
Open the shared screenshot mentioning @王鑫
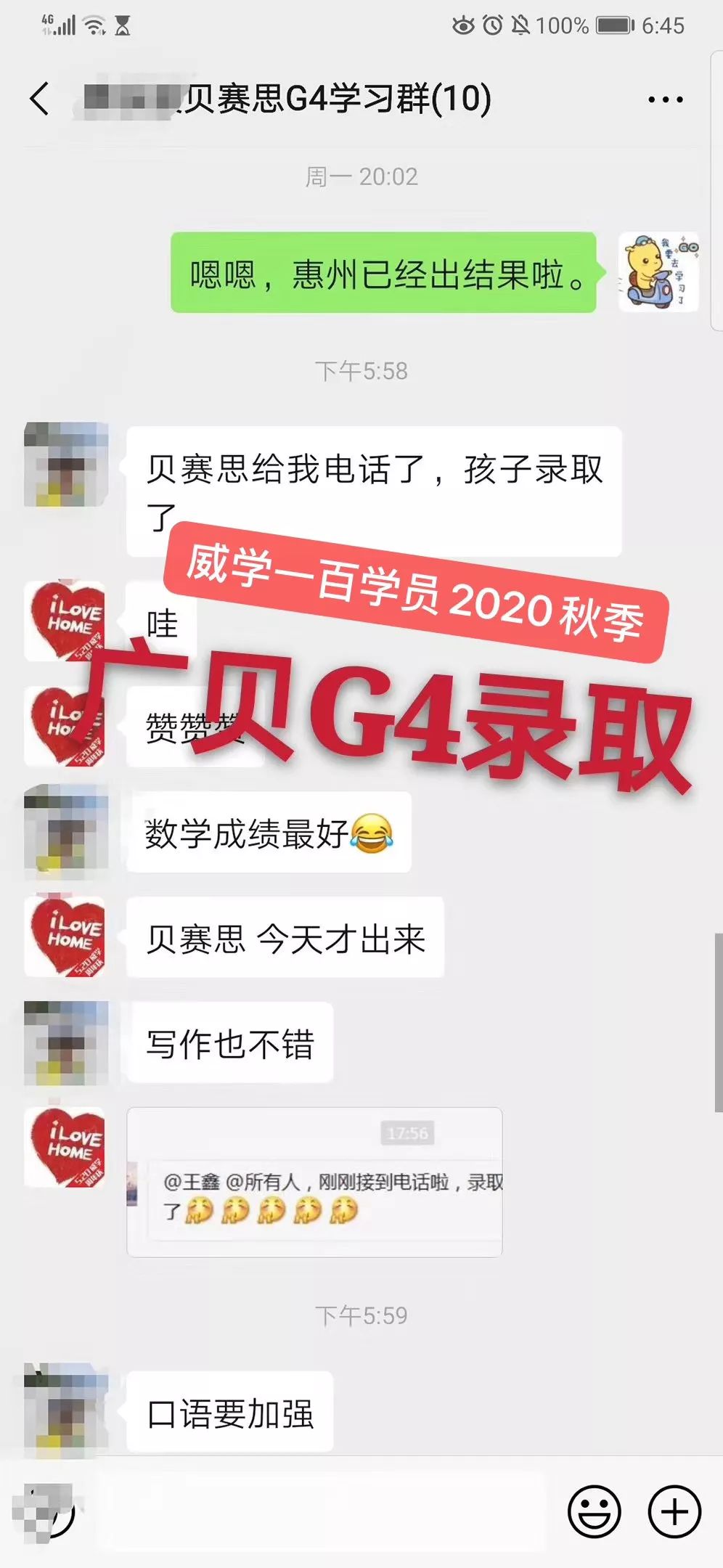coord(314,1182)
